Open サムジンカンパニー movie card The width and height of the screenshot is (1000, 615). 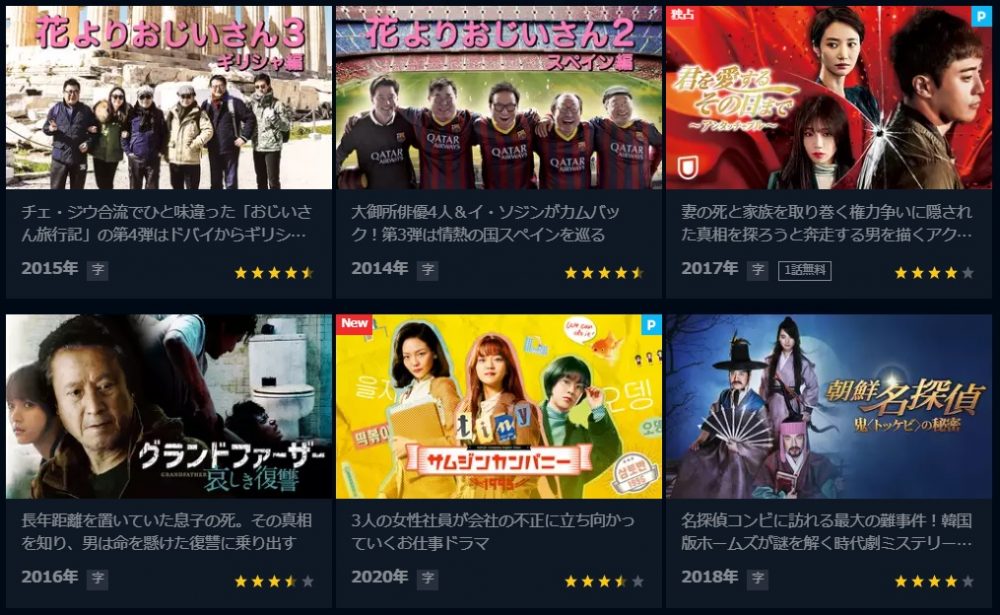pyautogui.click(x=498, y=407)
